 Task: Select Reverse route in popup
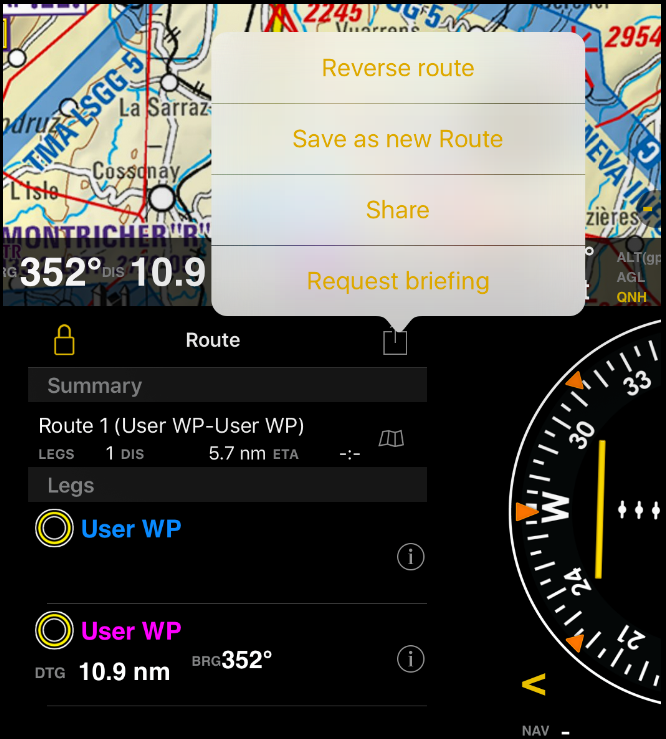(x=397, y=68)
